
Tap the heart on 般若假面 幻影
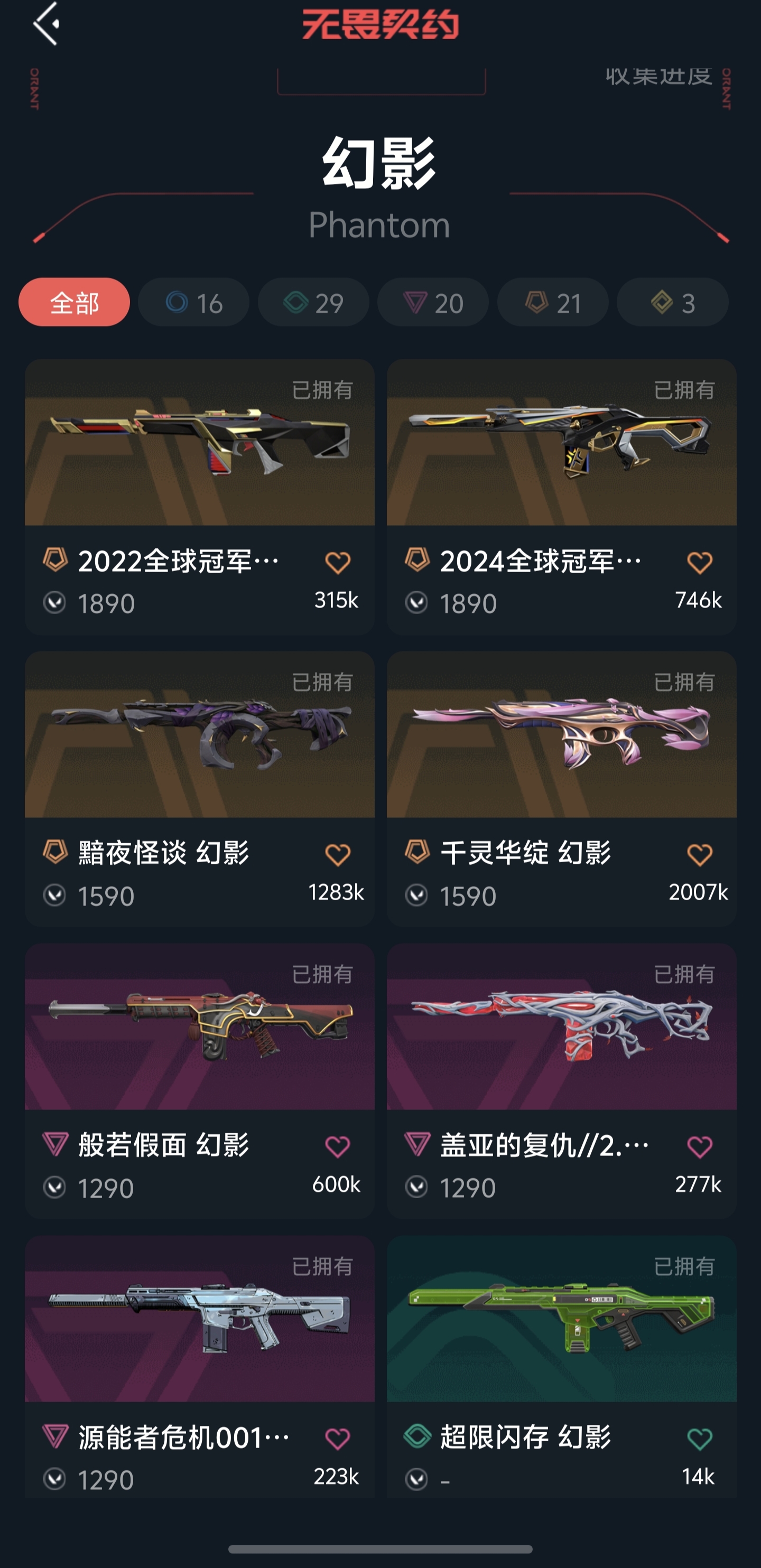pos(337,1147)
